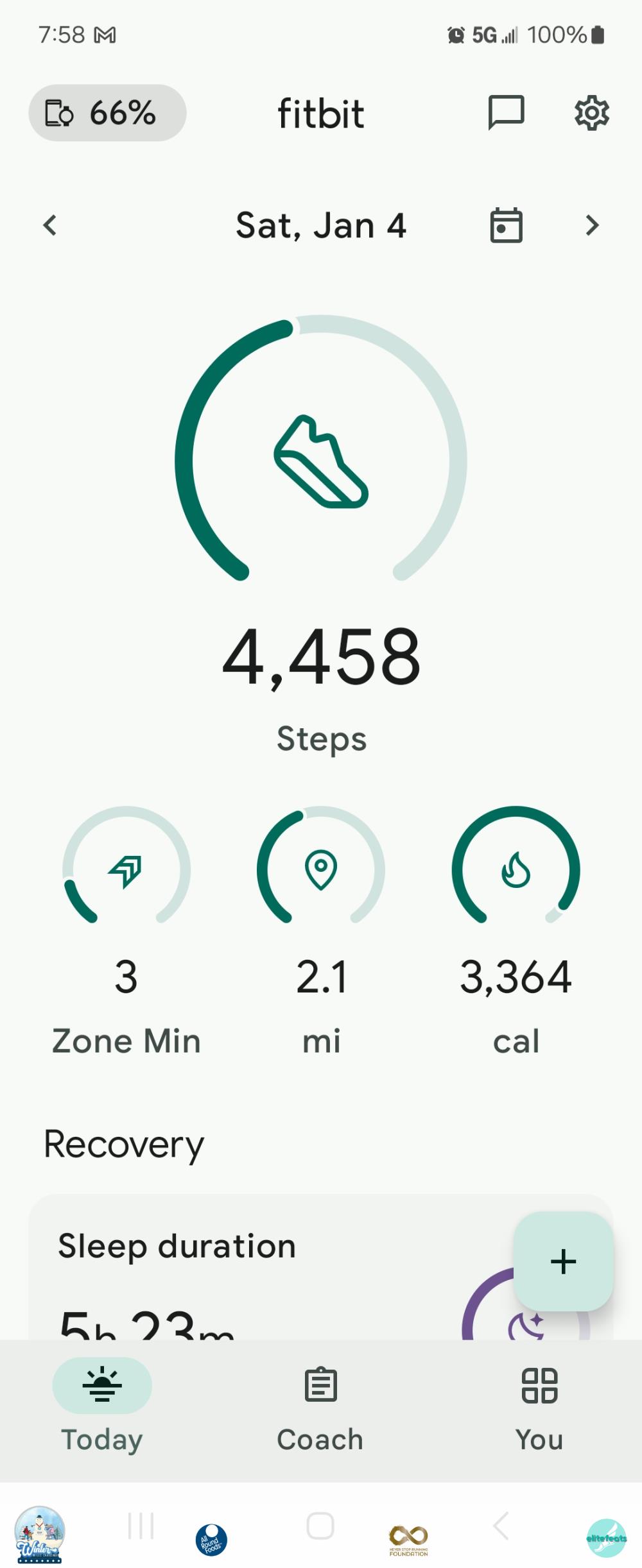Screen dimensions: 642x1568
Task: Open the messages inbox icon
Action: click(506, 113)
